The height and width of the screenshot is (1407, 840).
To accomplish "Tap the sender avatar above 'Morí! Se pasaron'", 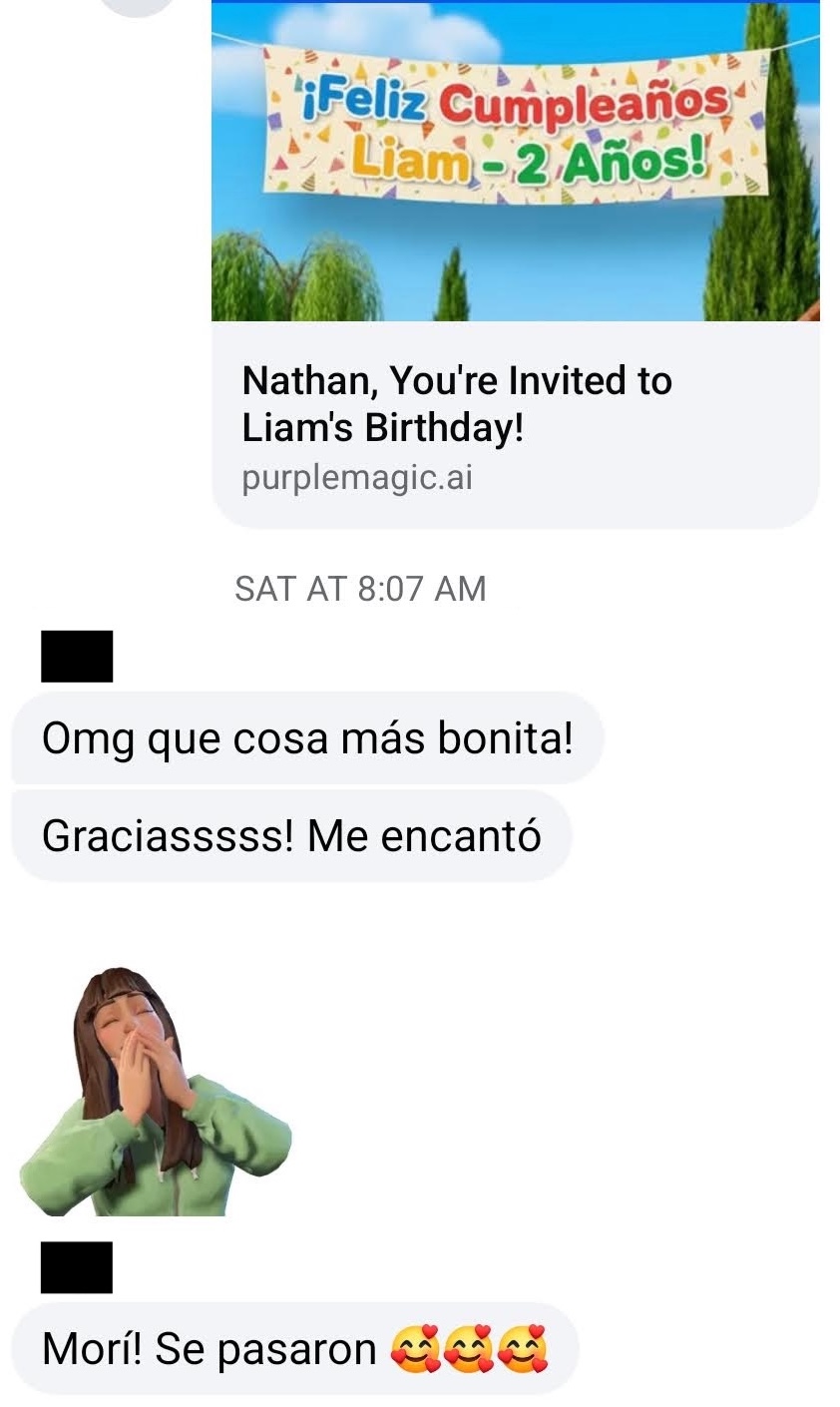I will click(x=76, y=1267).
